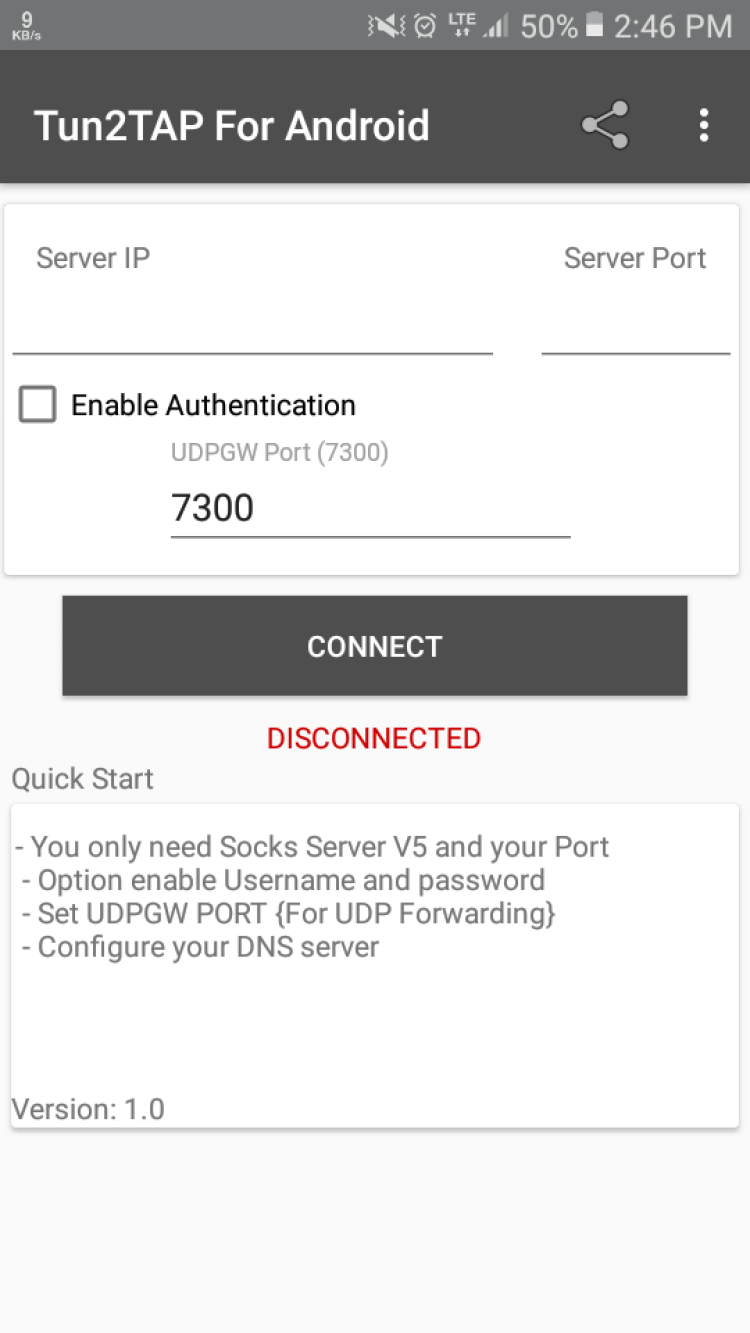Tap the CONNECT button
The image size is (750, 1333).
click(374, 646)
